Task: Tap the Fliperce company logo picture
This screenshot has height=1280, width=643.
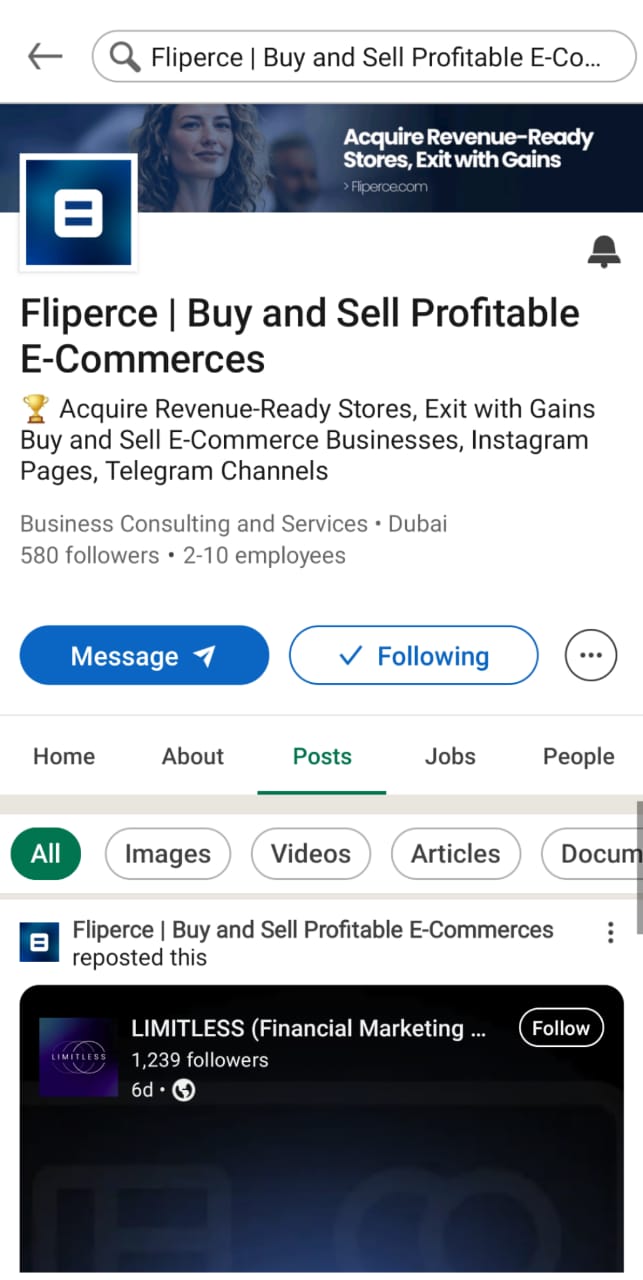Action: tap(78, 214)
